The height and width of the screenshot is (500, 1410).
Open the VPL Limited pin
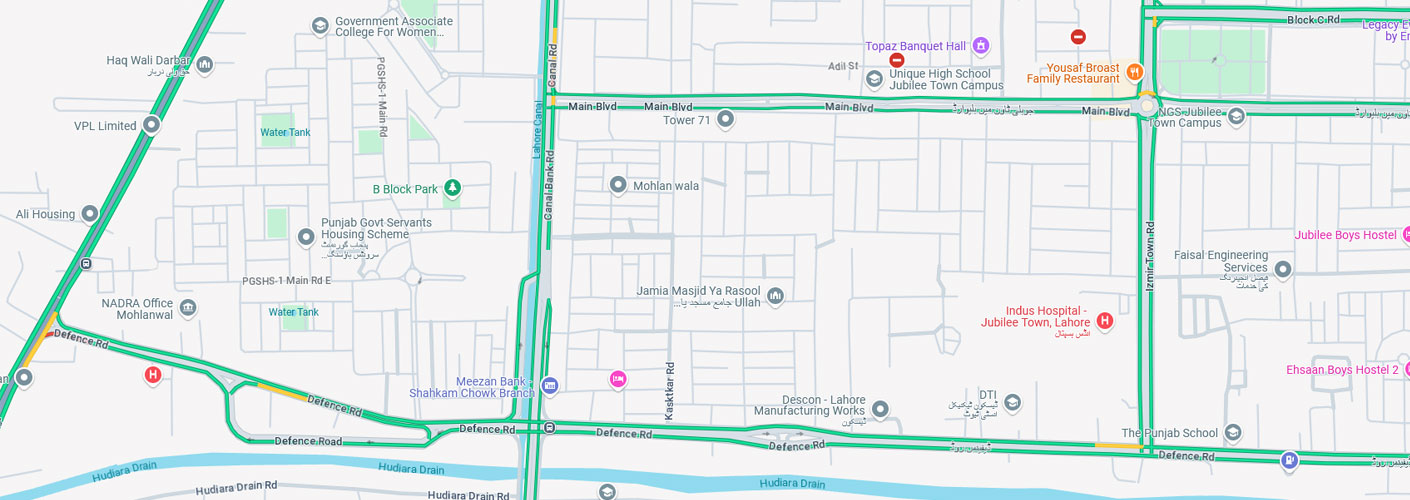(x=151, y=125)
